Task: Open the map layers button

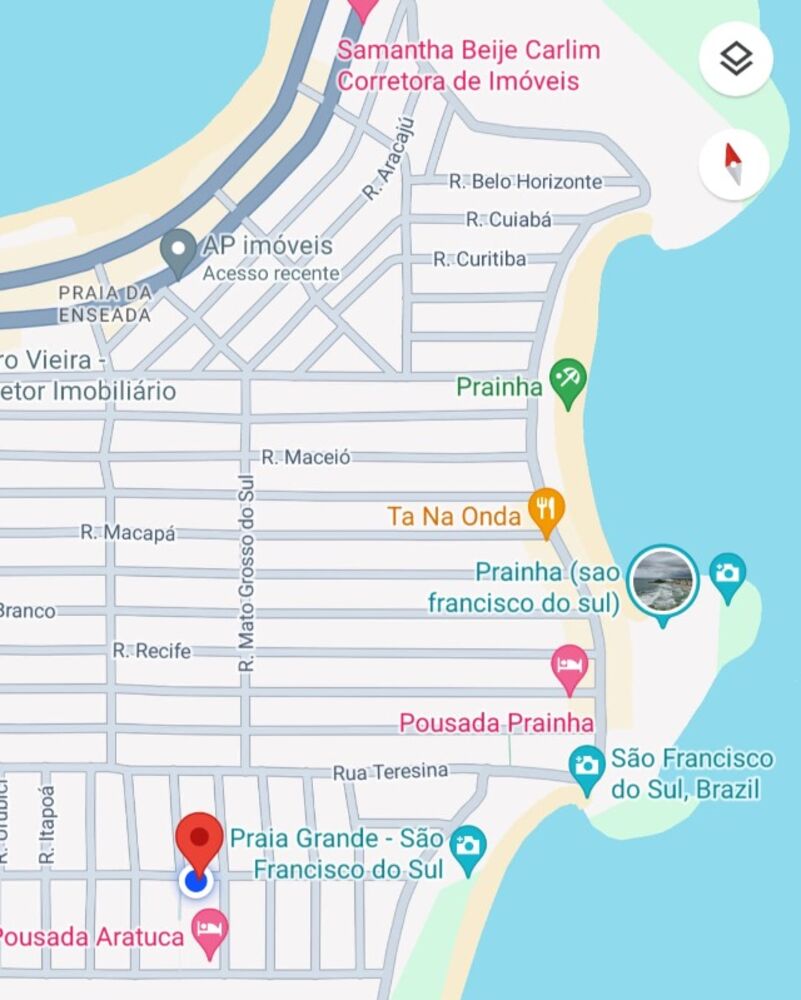Action: click(736, 60)
